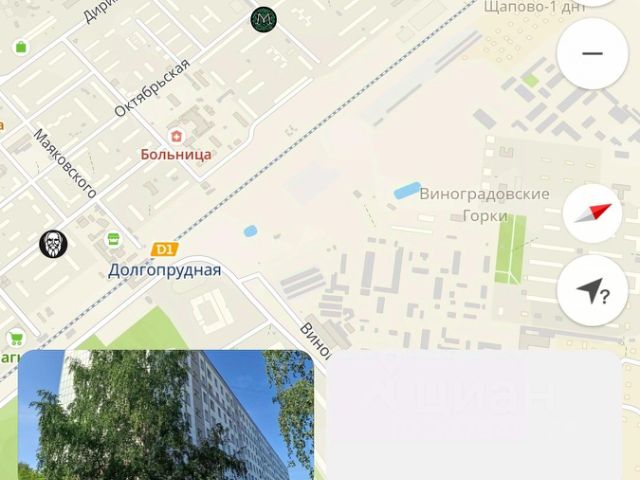Zoom out the map with minus button
The height and width of the screenshot is (480, 640).
pyautogui.click(x=592, y=54)
